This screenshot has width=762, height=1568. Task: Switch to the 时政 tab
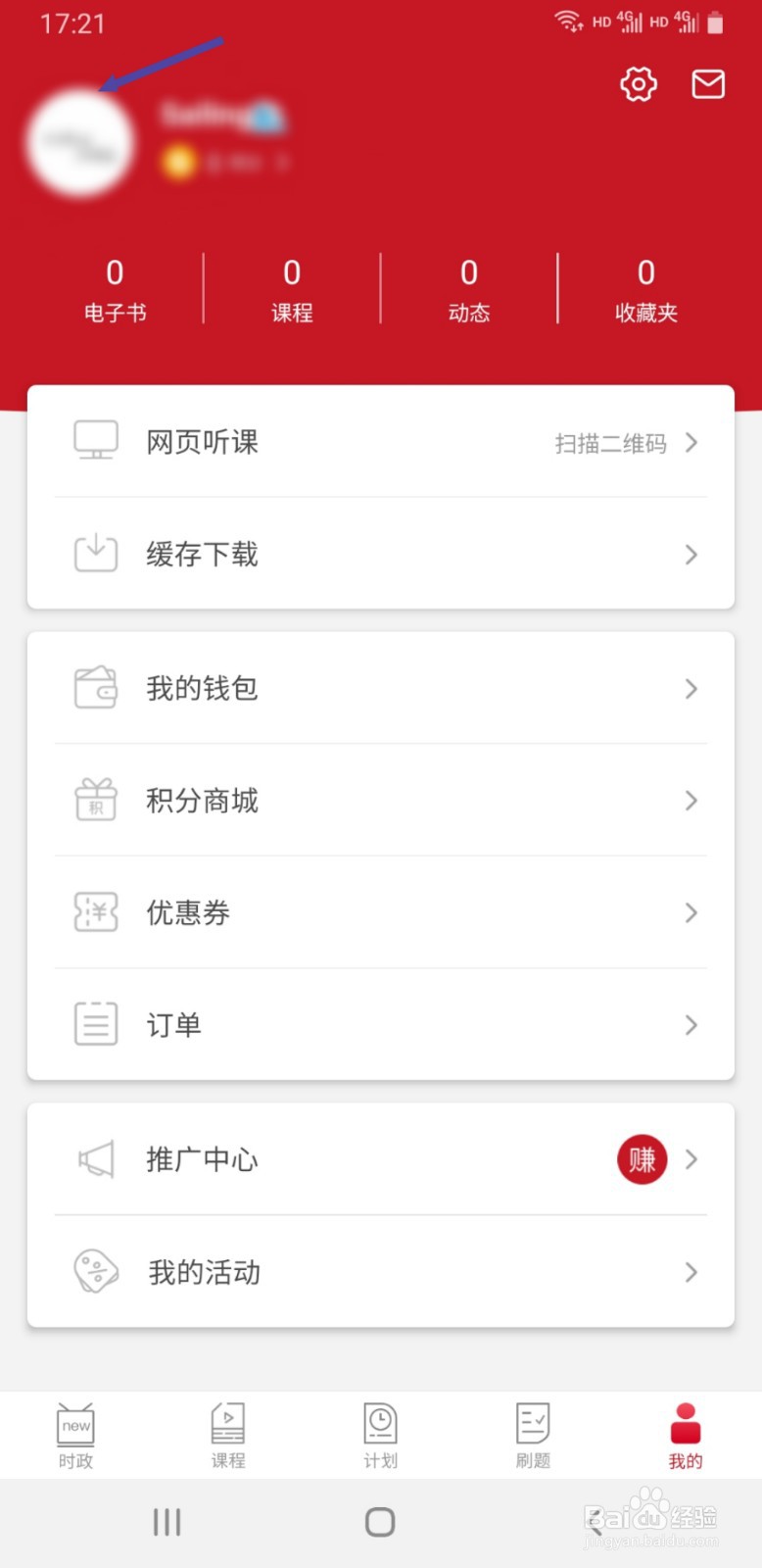point(75,1436)
